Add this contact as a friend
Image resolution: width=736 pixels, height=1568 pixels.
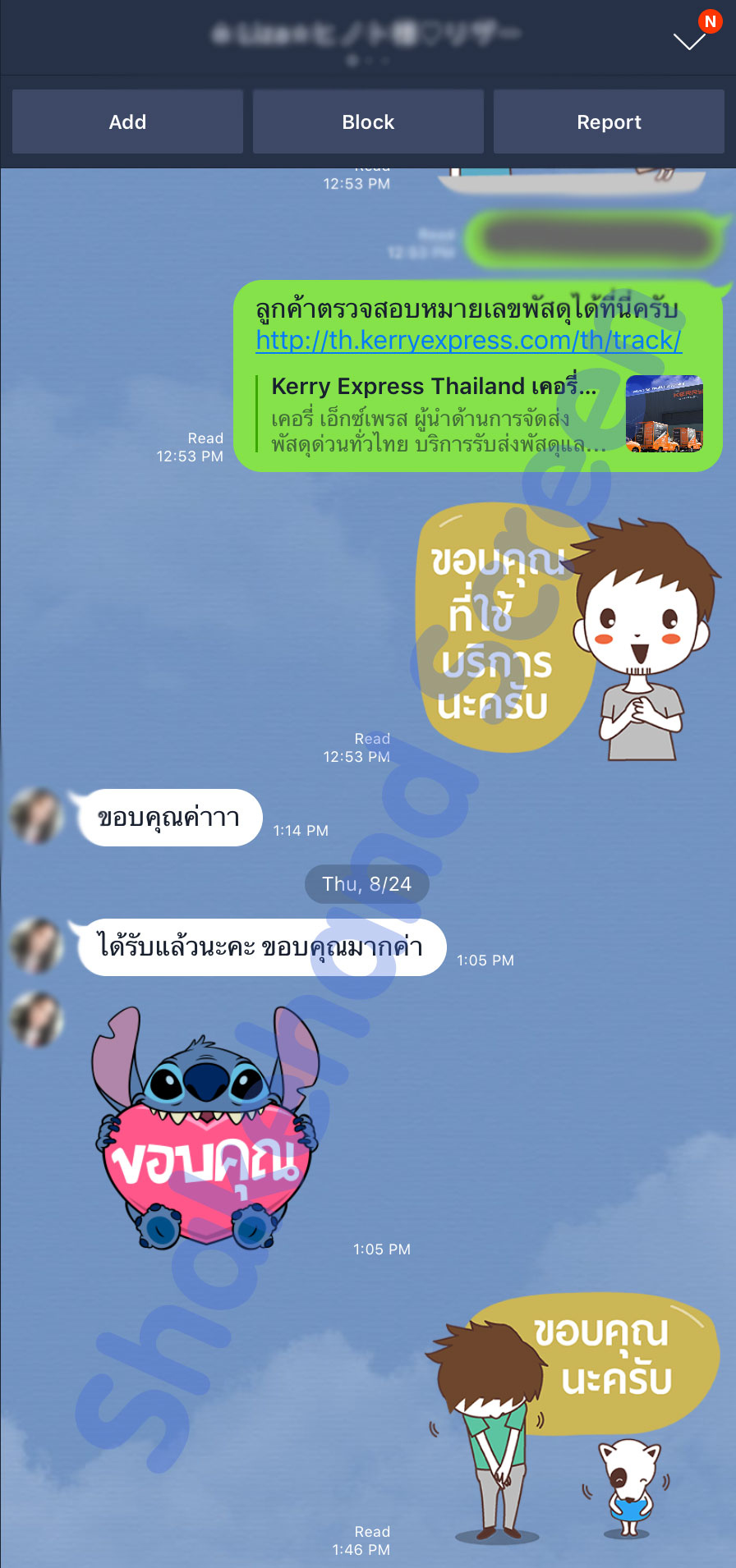pyautogui.click(x=127, y=122)
